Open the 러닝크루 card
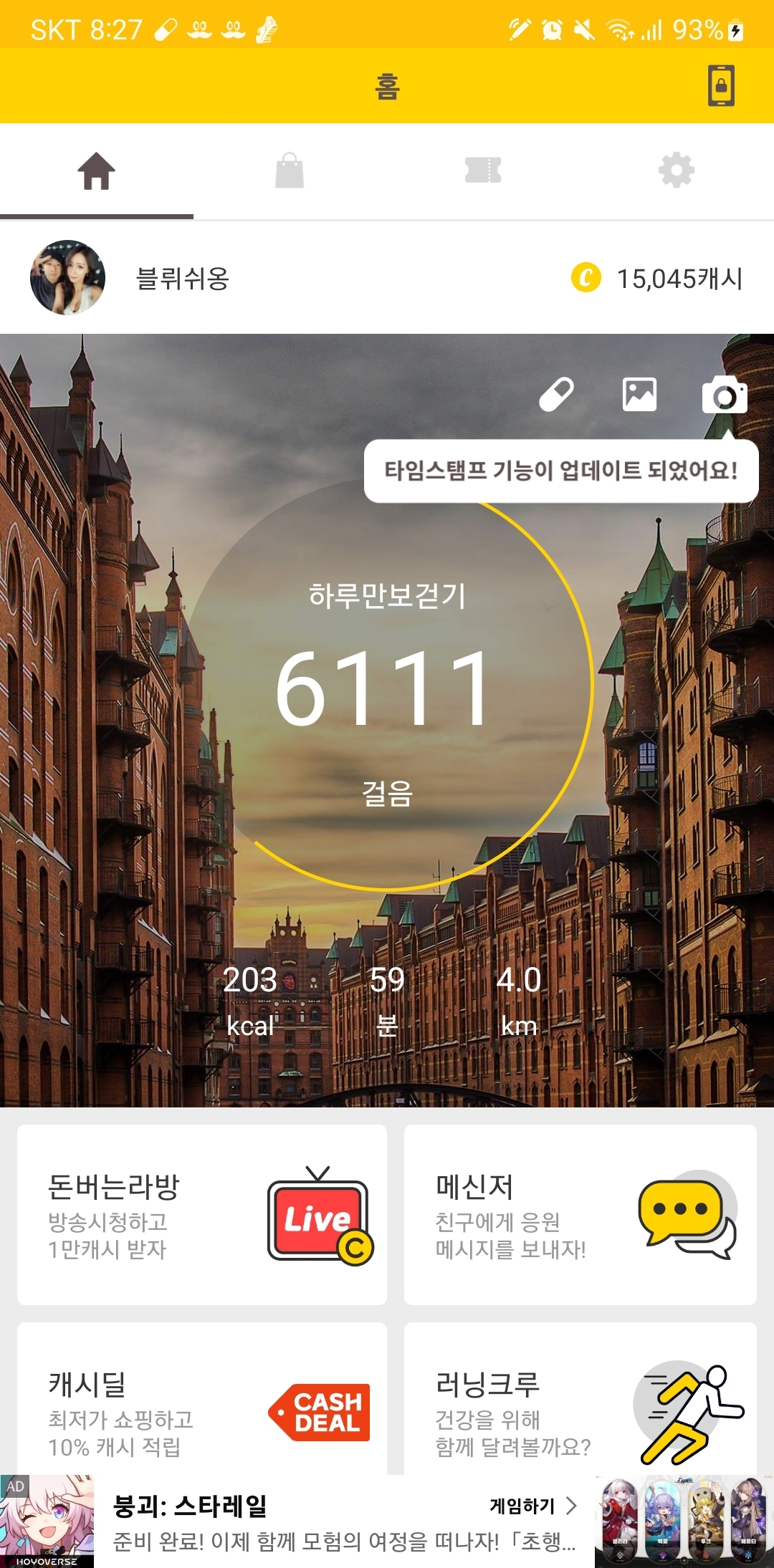This screenshot has width=774, height=1568. click(580, 1404)
